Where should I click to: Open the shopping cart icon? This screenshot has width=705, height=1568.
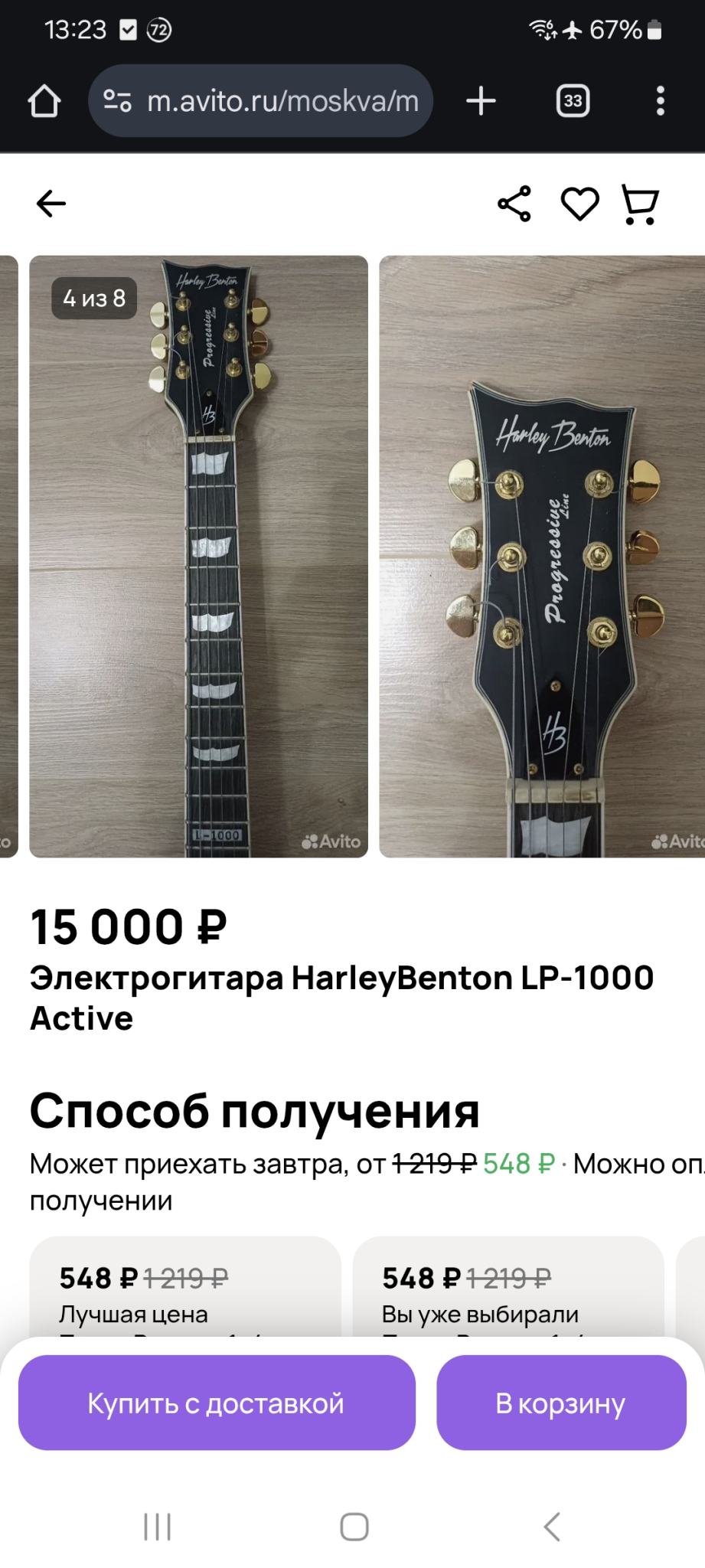(x=639, y=204)
